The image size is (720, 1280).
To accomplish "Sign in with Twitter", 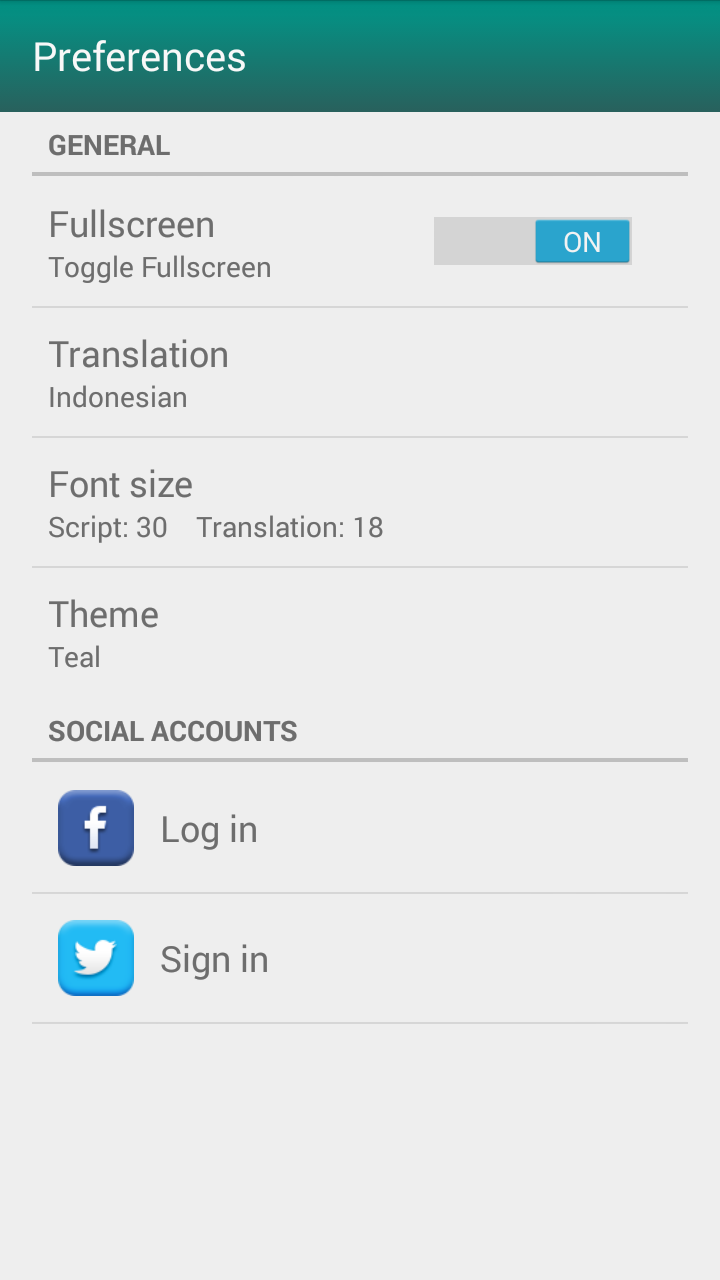I will point(360,959).
